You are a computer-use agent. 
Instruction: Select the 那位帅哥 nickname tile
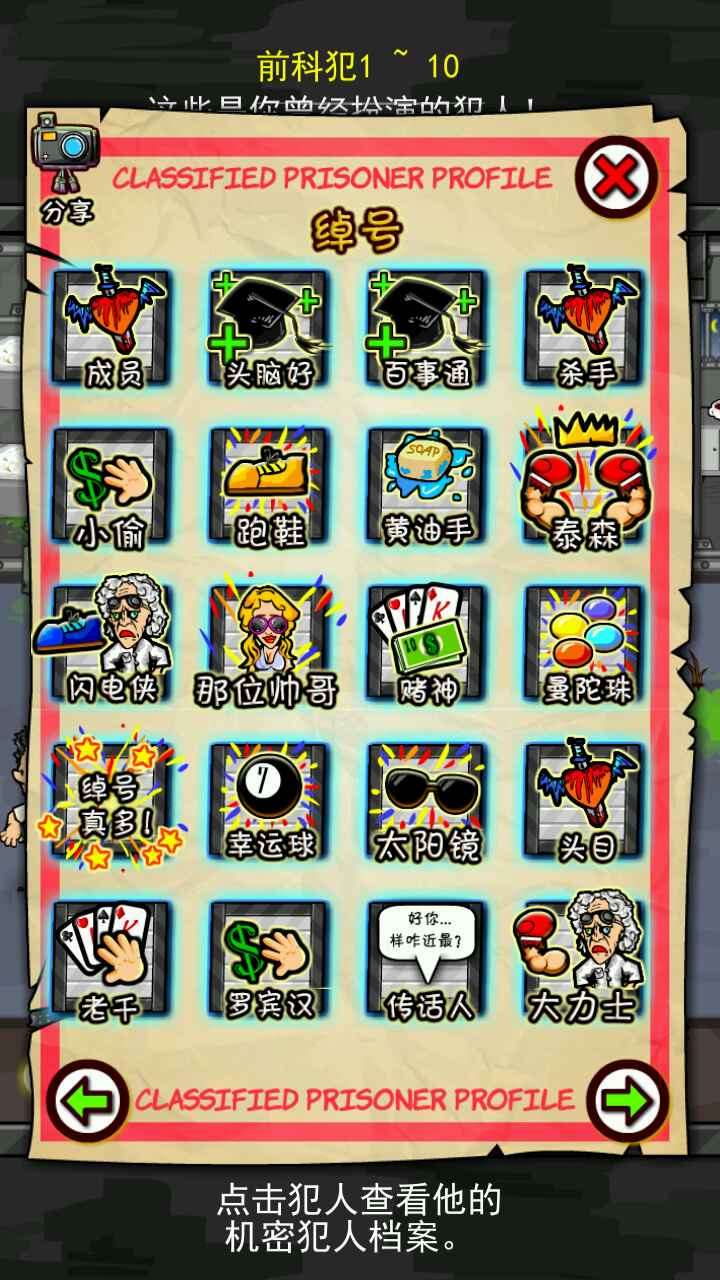(268, 643)
